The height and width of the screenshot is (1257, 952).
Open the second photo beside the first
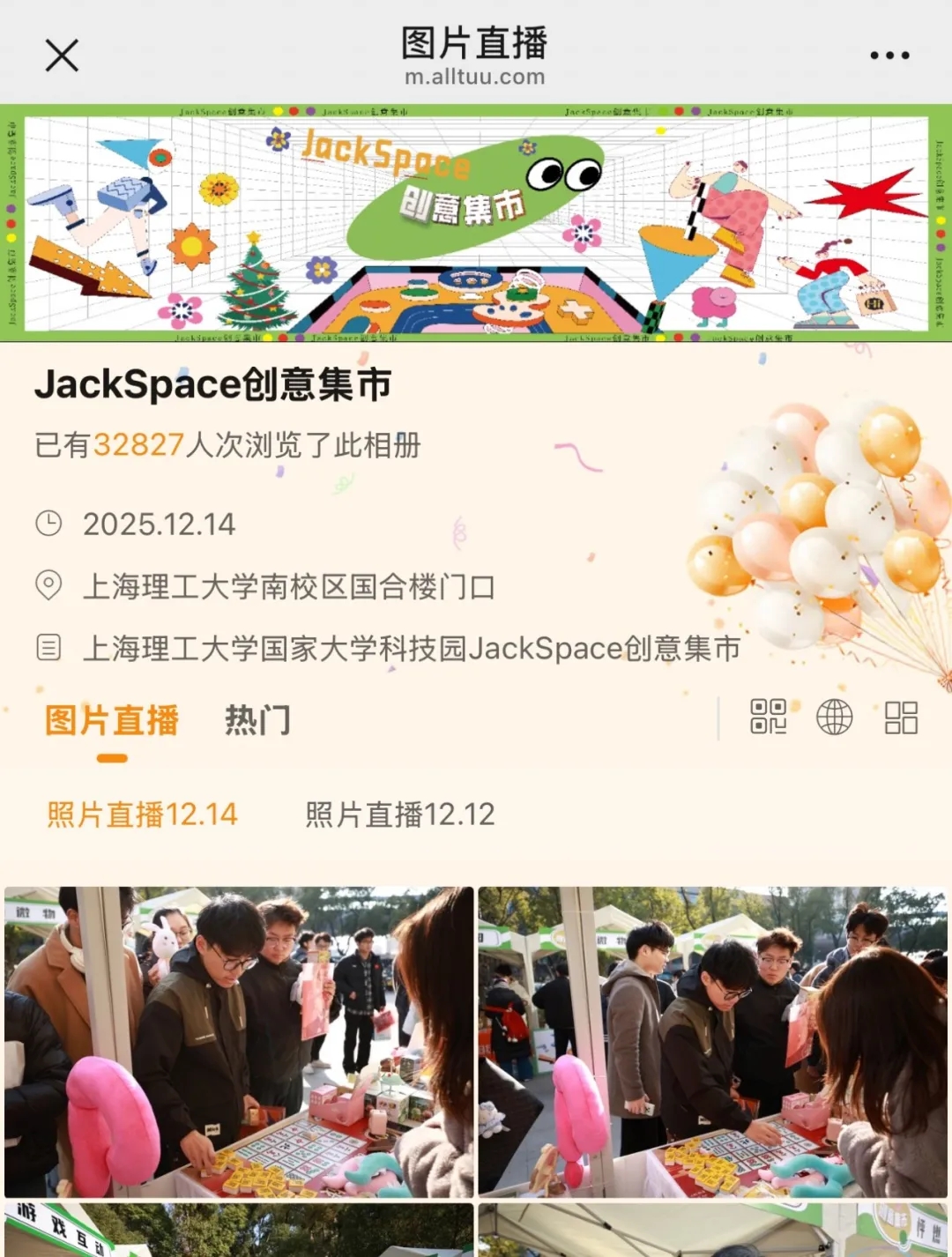pyautogui.click(x=712, y=1041)
